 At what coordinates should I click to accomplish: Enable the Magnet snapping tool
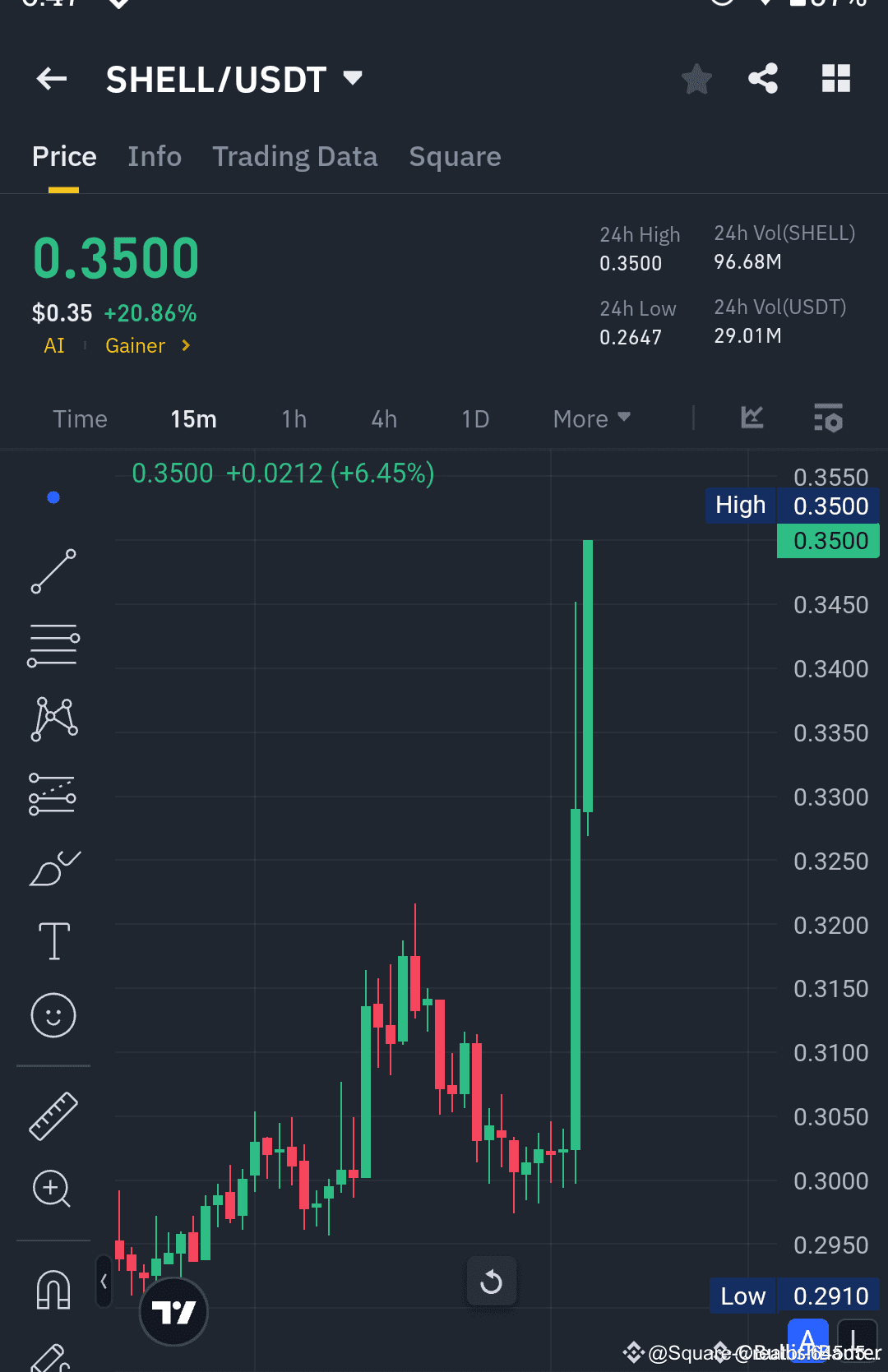(53, 1289)
